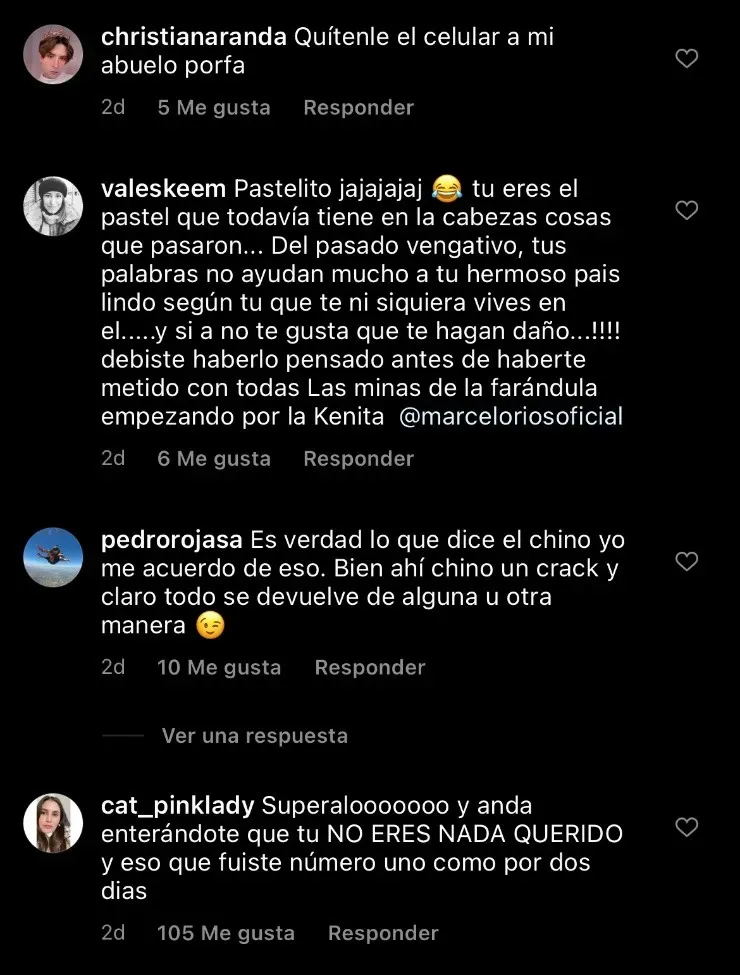The width and height of the screenshot is (740, 975).
Task: Open christianaranda's profile picture
Action: (52, 54)
